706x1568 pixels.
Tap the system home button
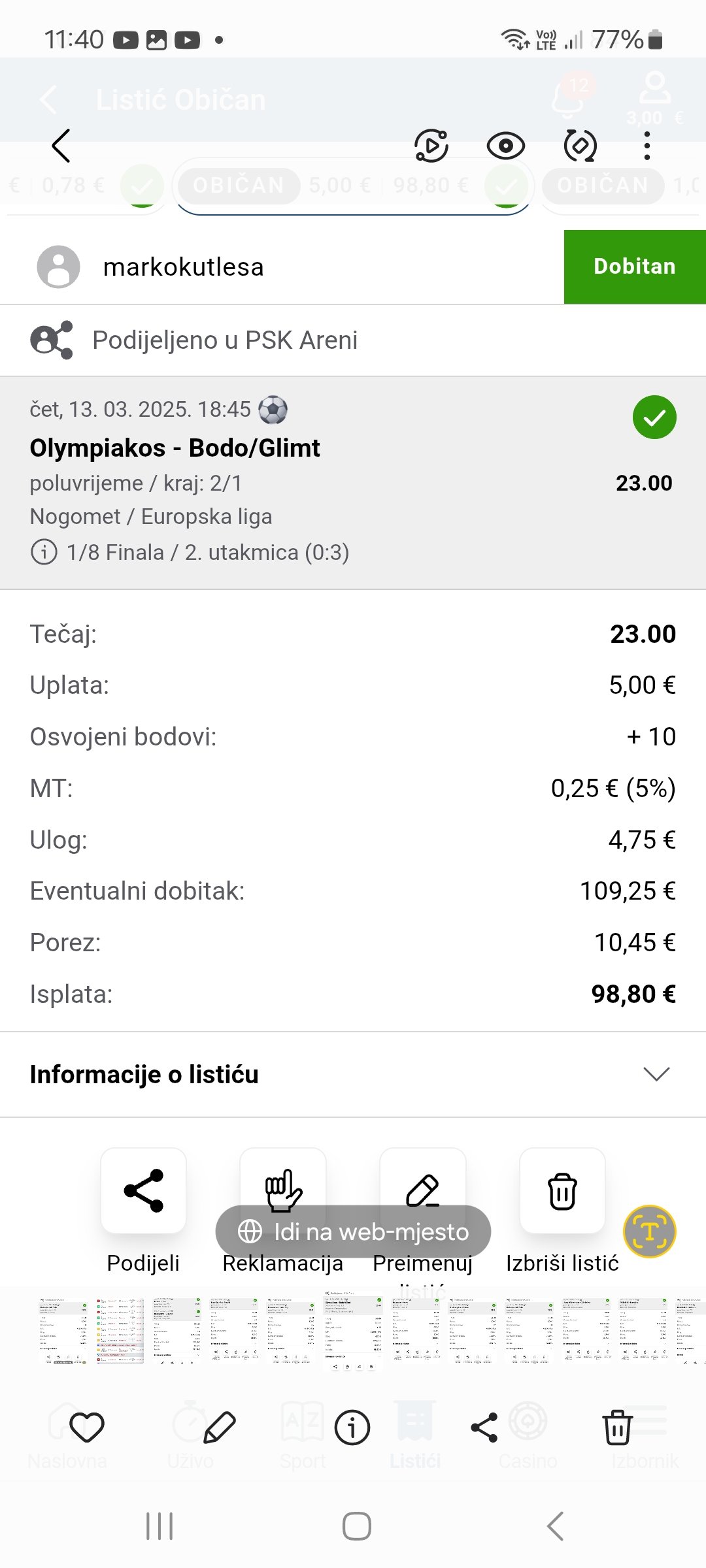(x=357, y=1526)
